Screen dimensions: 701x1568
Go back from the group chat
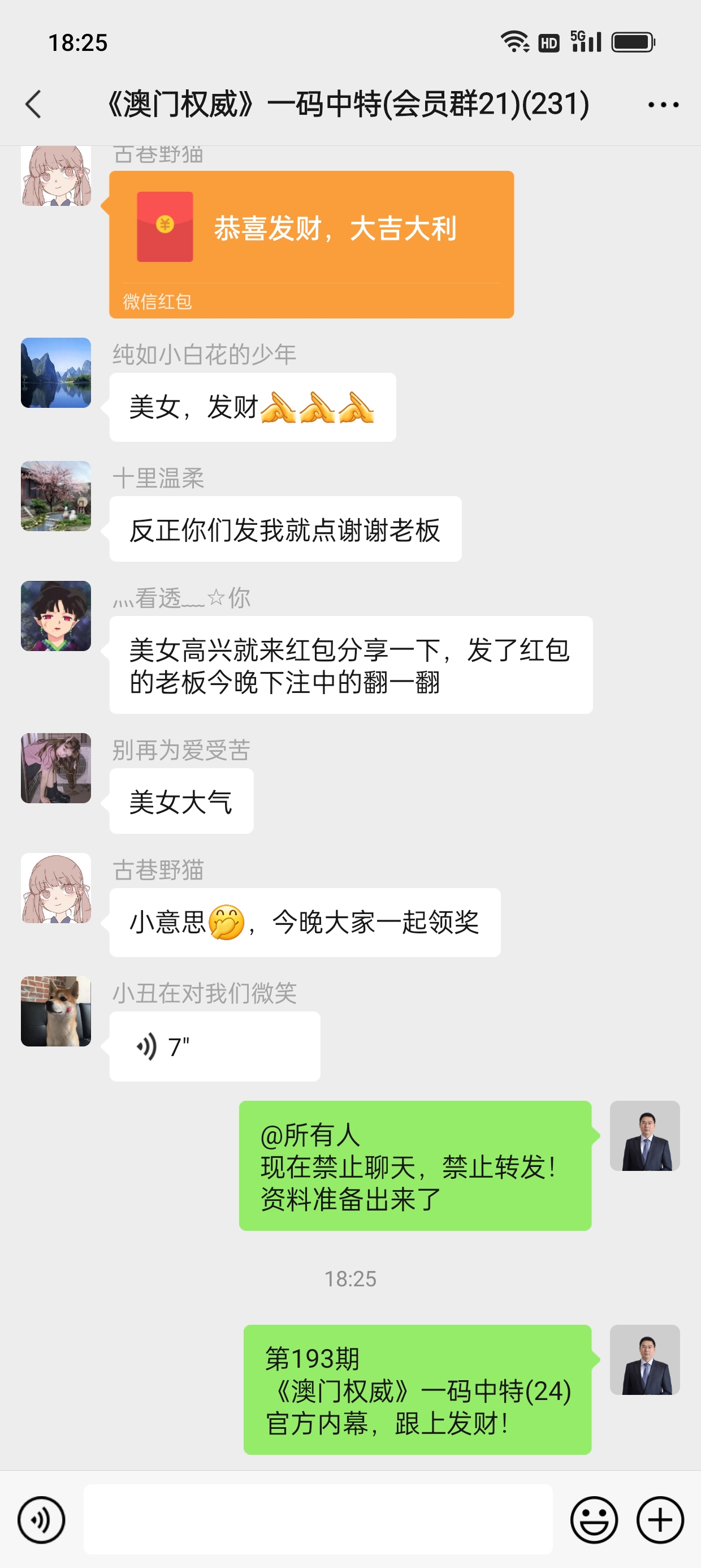tap(33, 104)
